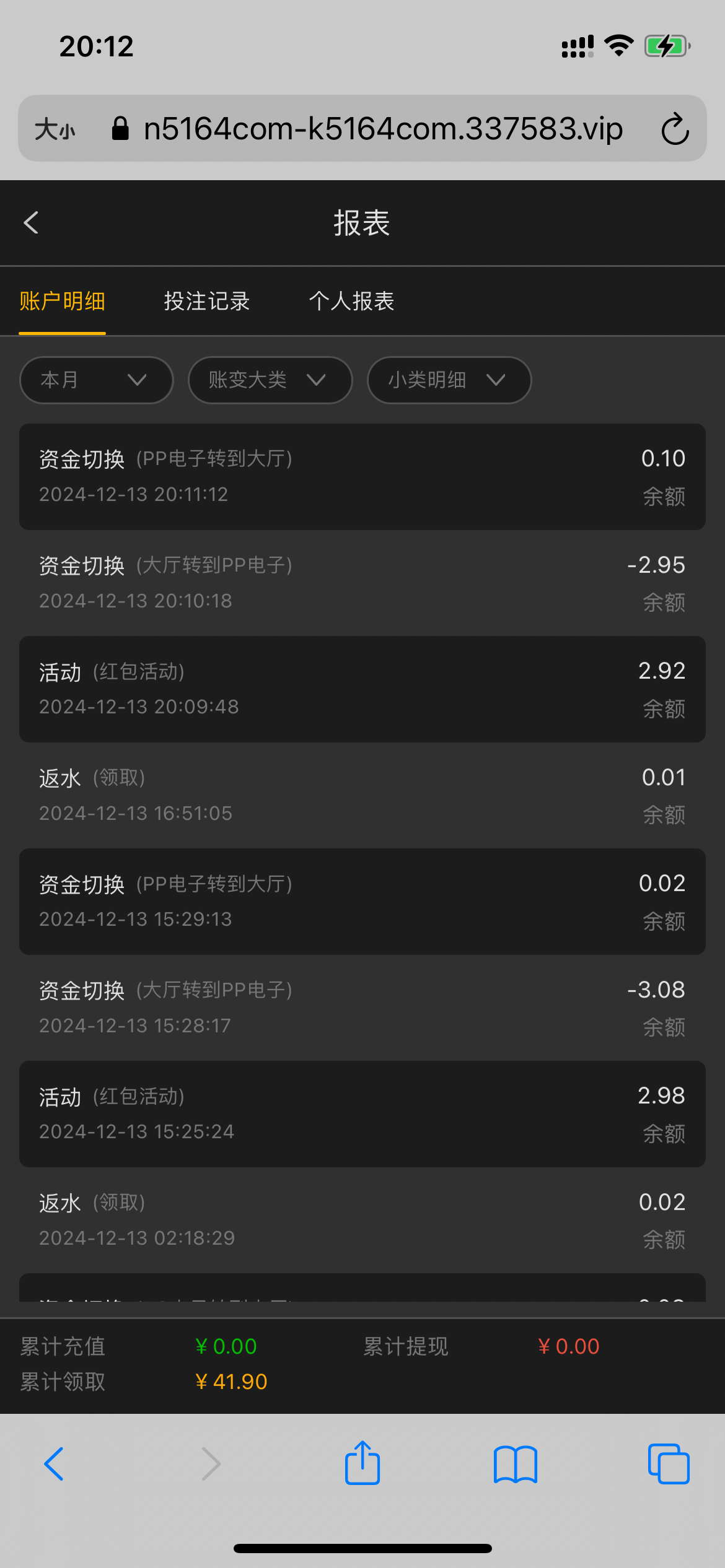
Task: Expand the 本月 date dropdown
Action: point(97,380)
